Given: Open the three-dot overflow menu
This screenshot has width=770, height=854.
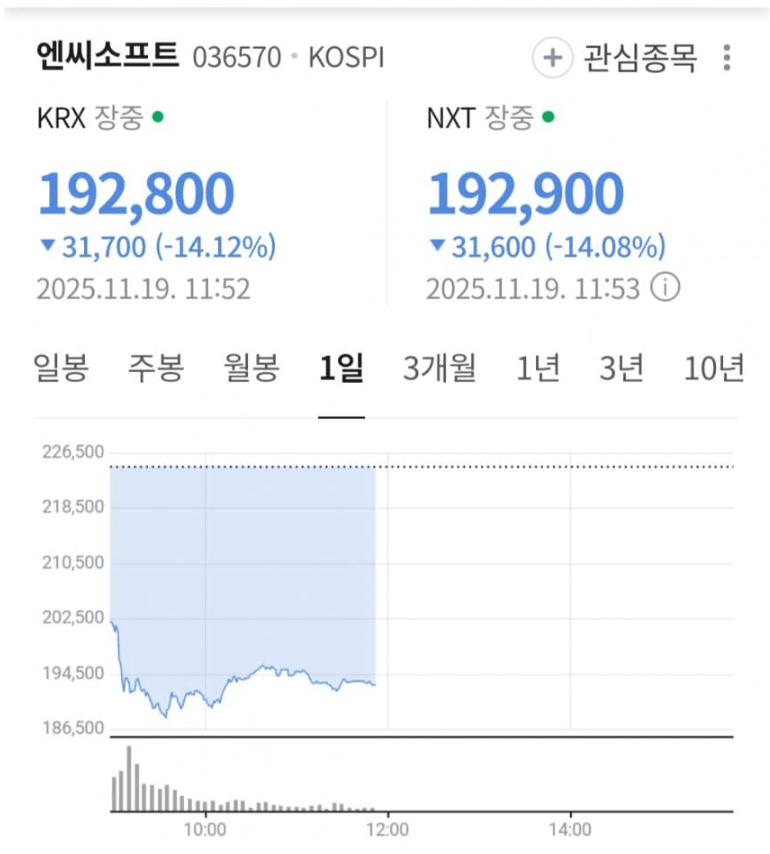Looking at the screenshot, I should pos(727,57).
